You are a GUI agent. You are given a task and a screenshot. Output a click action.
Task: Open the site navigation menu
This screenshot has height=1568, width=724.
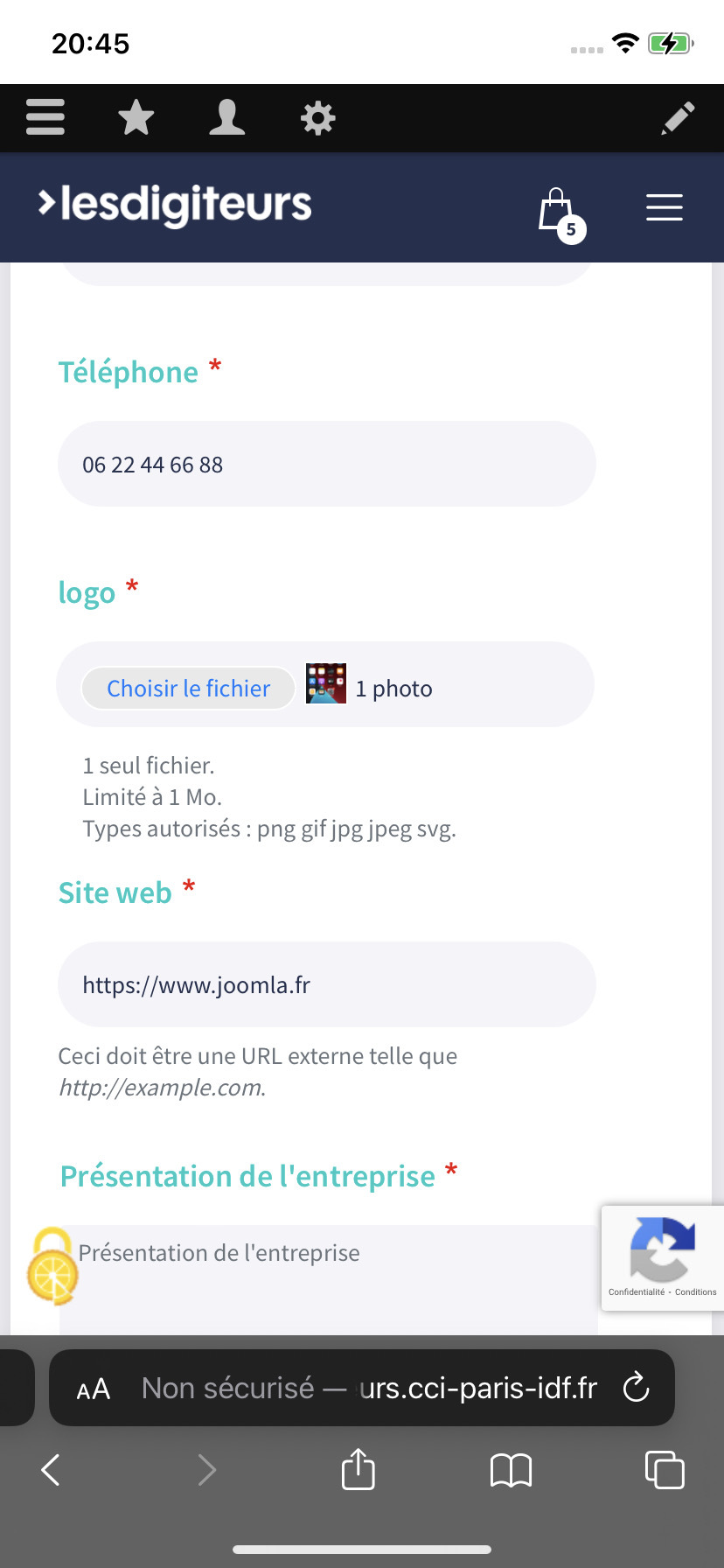664,207
